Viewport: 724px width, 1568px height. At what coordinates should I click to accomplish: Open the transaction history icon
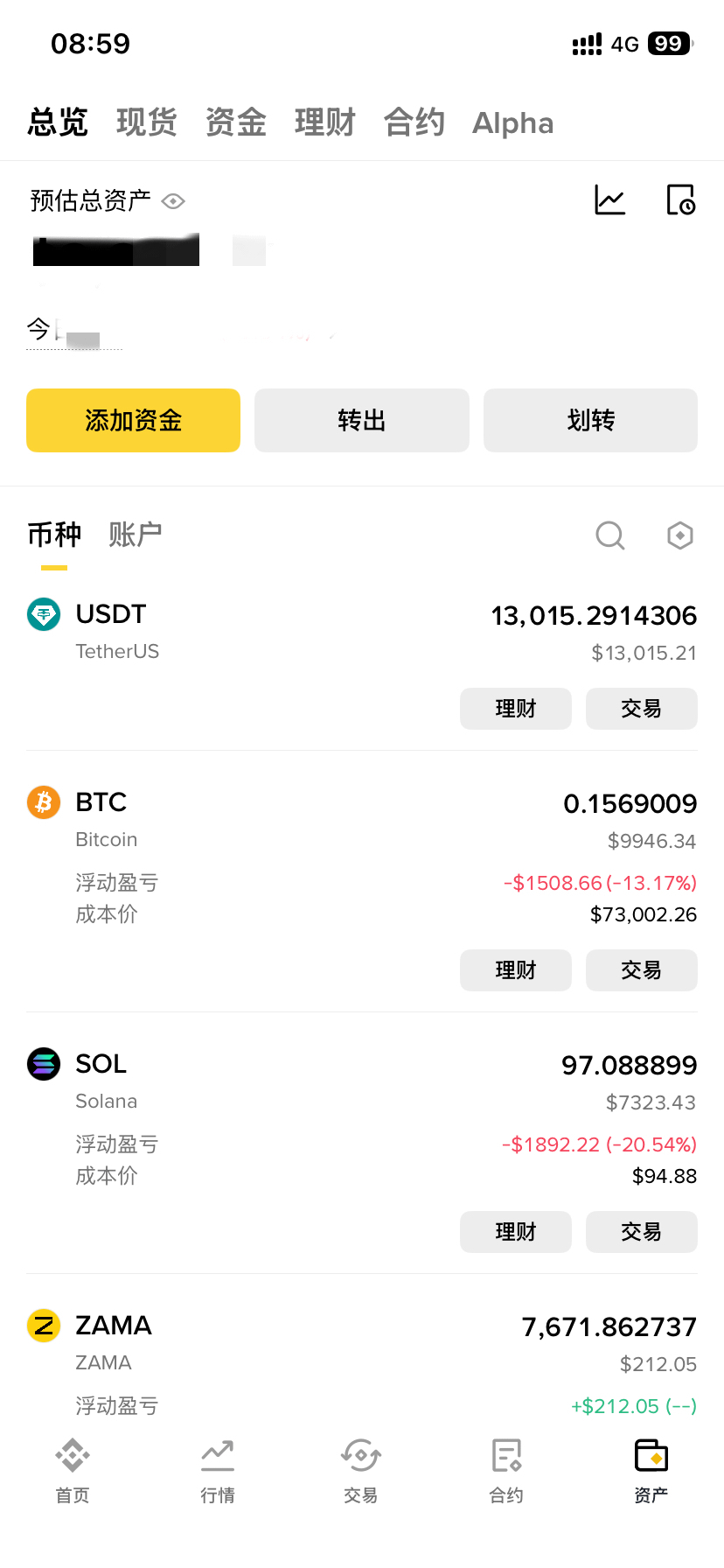pyautogui.click(x=680, y=200)
